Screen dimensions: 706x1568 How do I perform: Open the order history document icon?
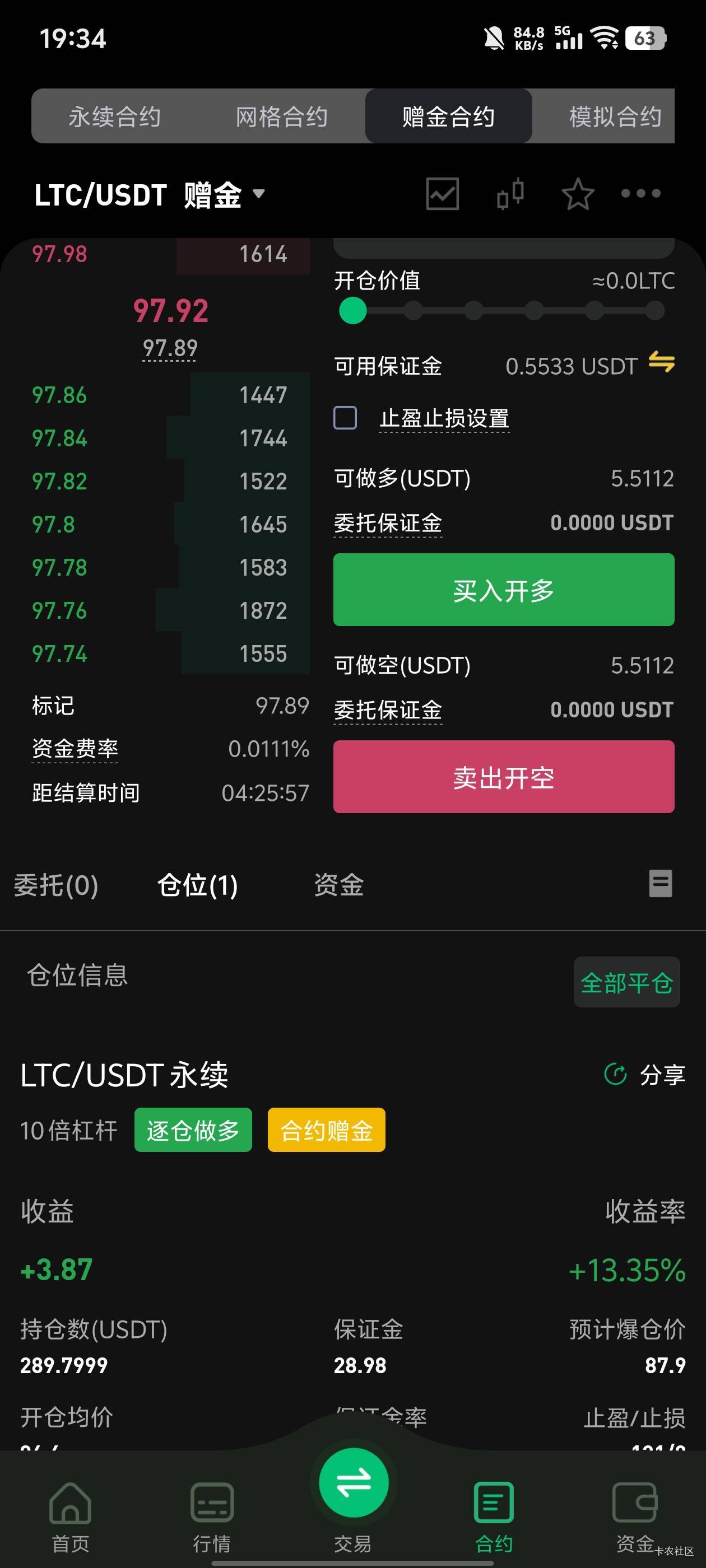660,883
